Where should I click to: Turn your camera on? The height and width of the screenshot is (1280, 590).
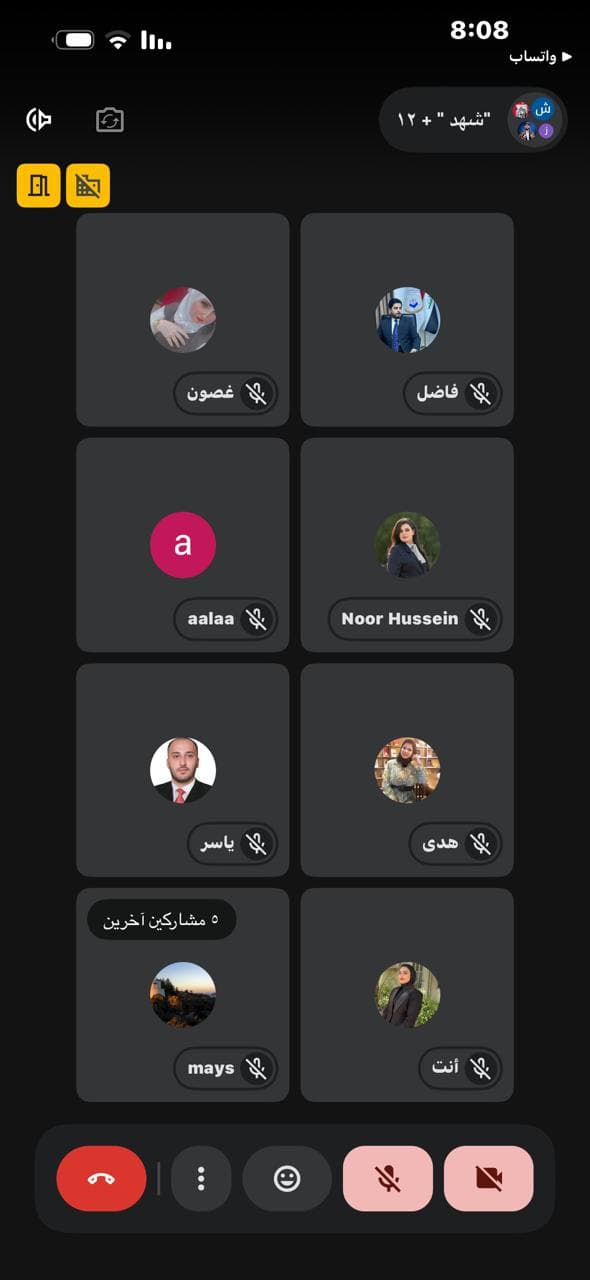489,1179
